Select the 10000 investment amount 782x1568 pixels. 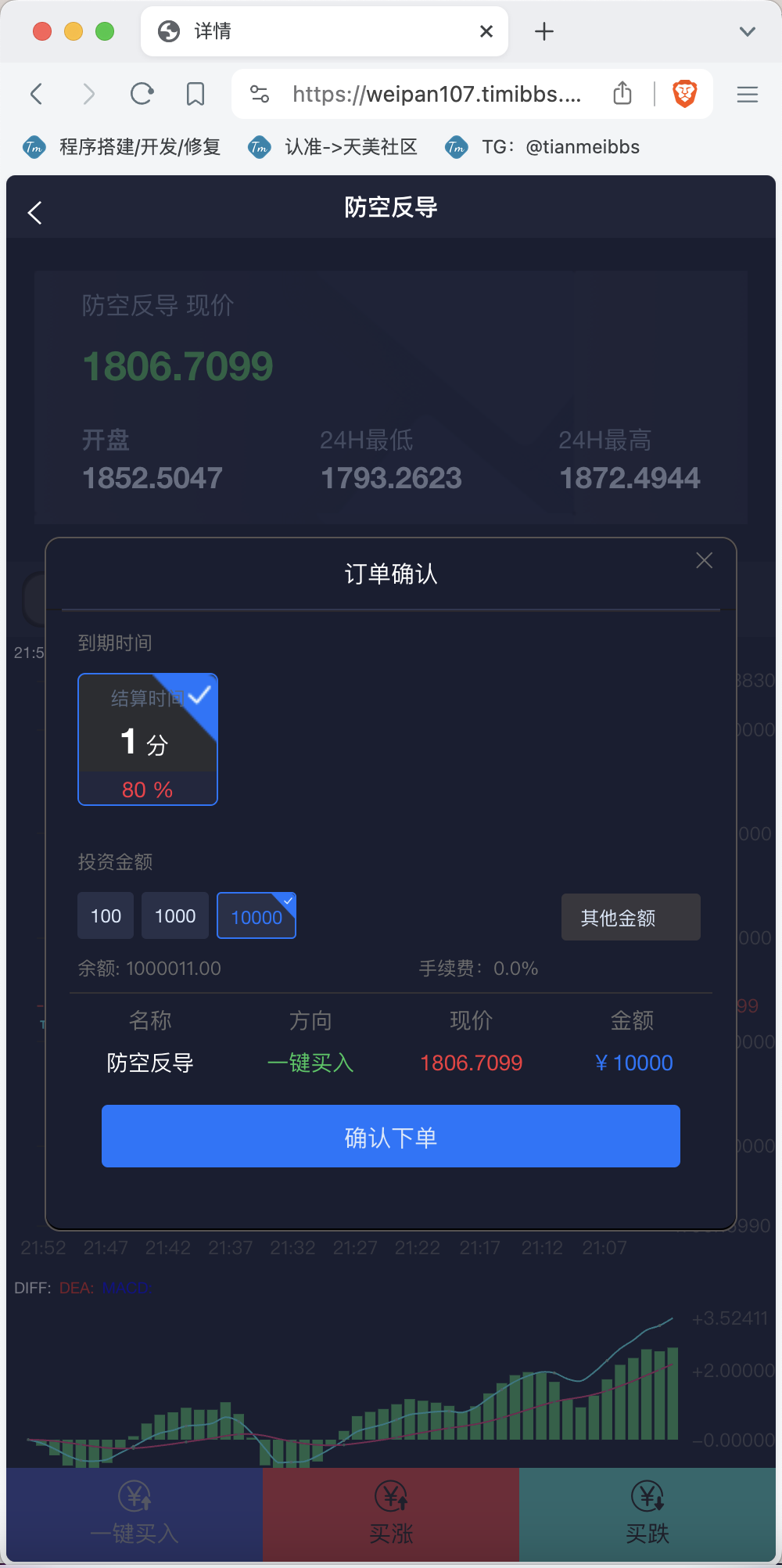(x=256, y=916)
